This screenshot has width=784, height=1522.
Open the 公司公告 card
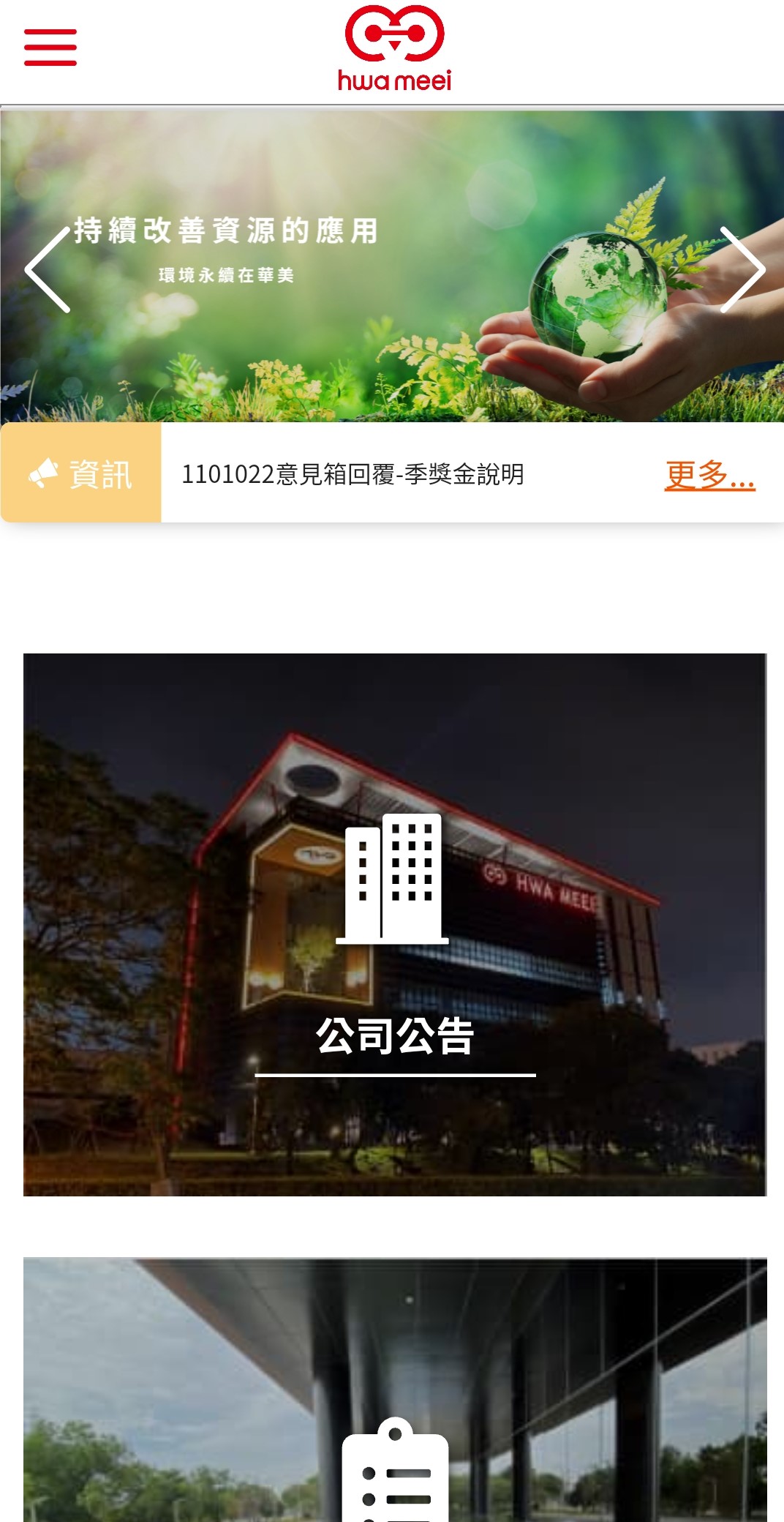[395, 925]
